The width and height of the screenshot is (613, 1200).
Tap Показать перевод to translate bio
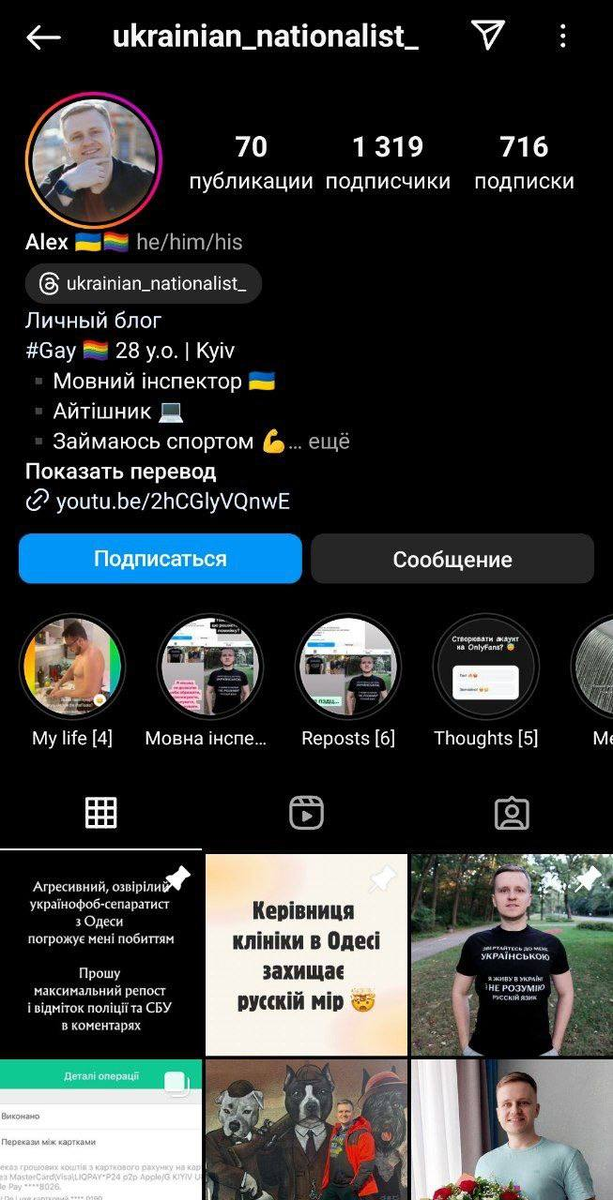121,471
